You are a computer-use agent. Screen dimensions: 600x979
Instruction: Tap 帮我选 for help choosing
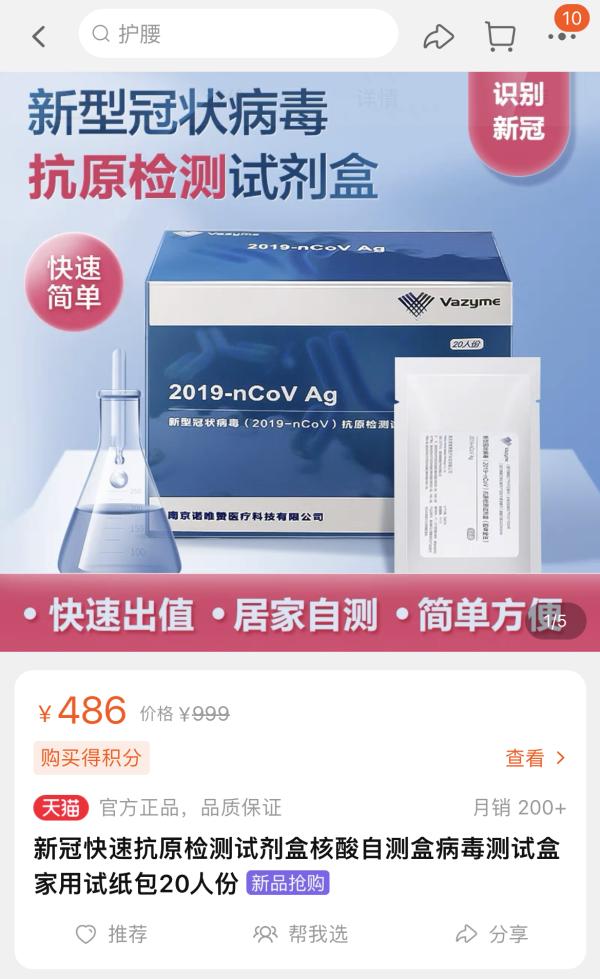(x=301, y=934)
